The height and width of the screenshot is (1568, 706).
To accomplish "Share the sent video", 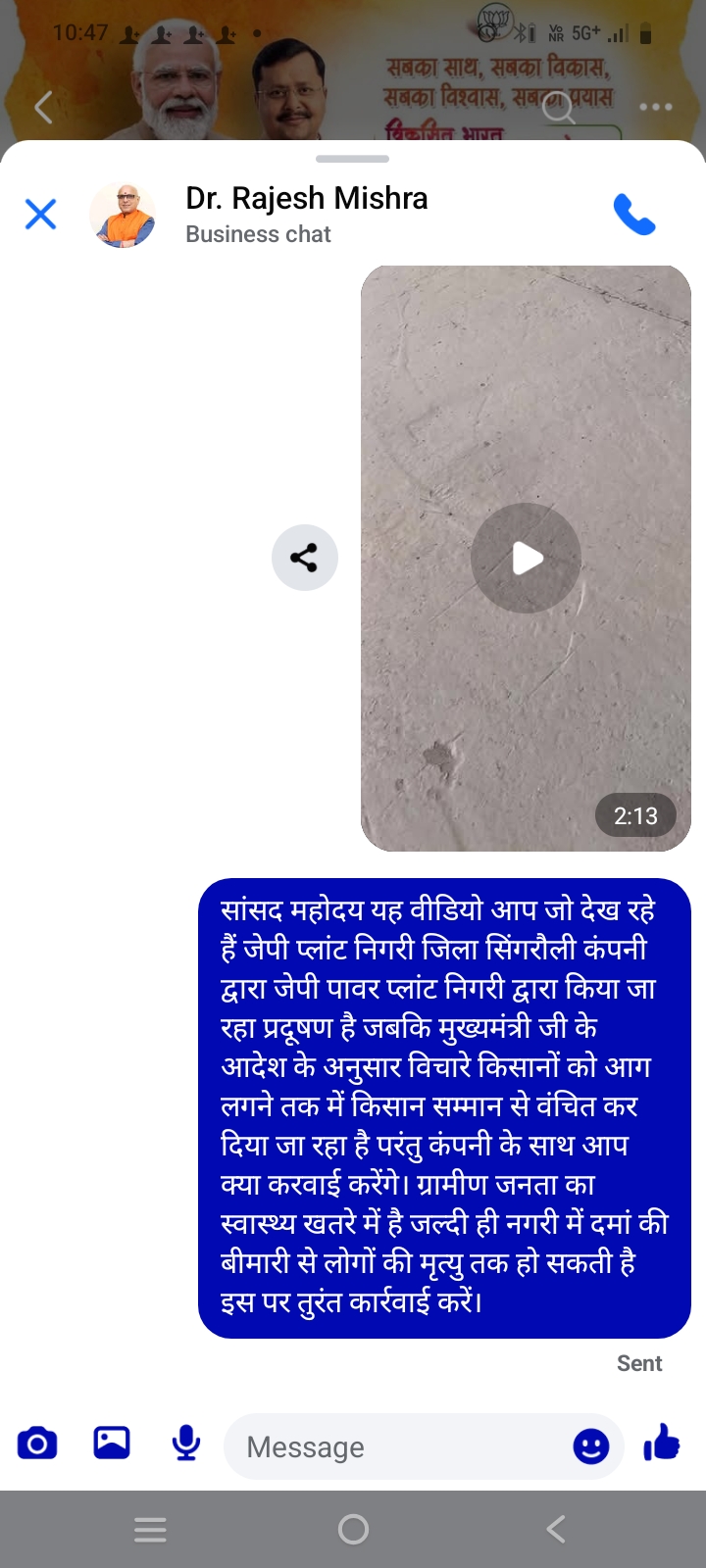I will (304, 558).
